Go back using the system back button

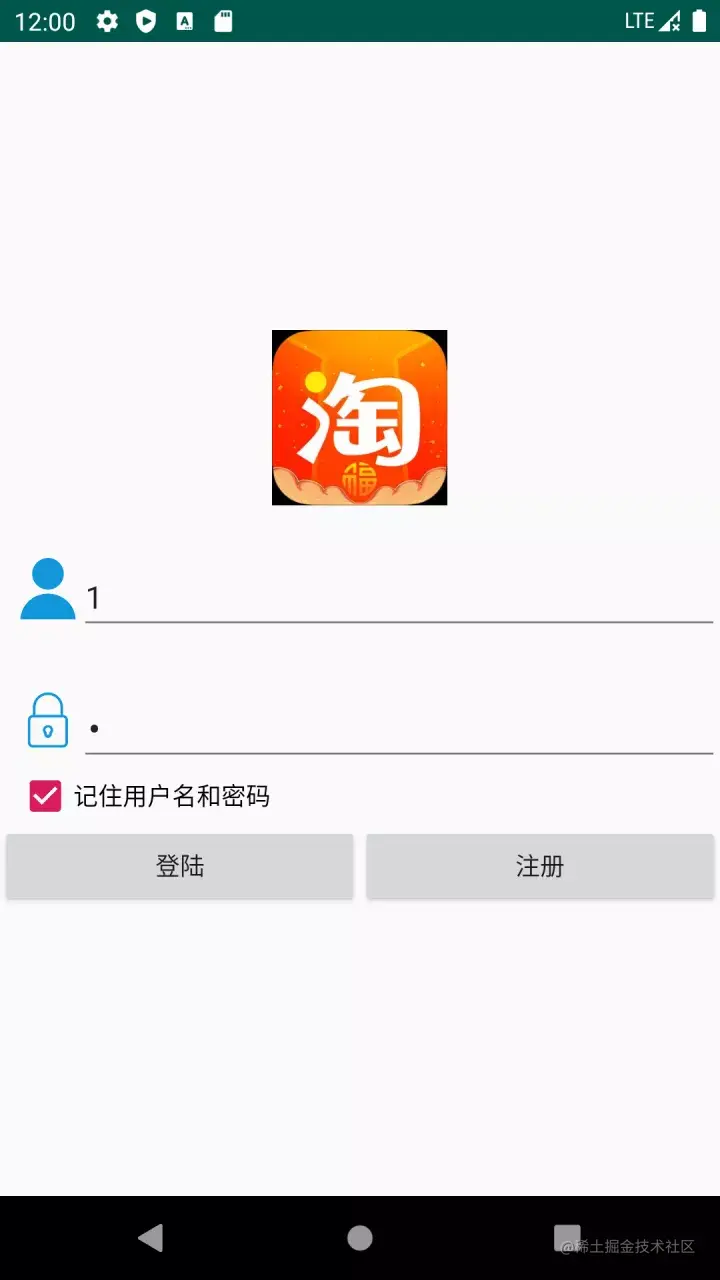tap(151, 1238)
